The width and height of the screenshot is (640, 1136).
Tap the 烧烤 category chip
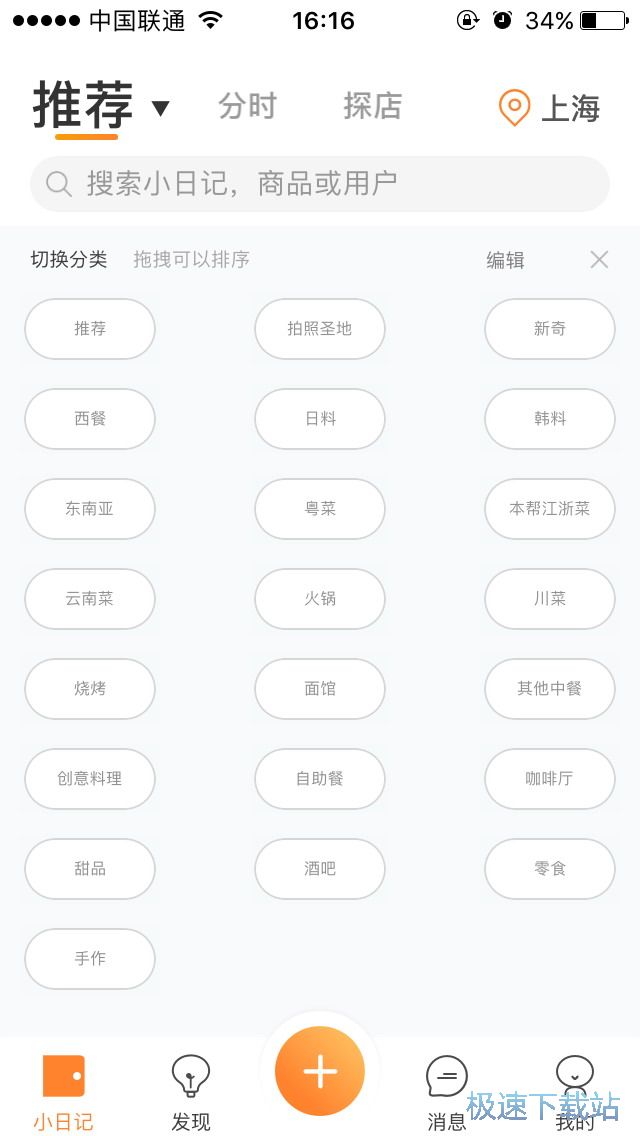click(x=90, y=689)
